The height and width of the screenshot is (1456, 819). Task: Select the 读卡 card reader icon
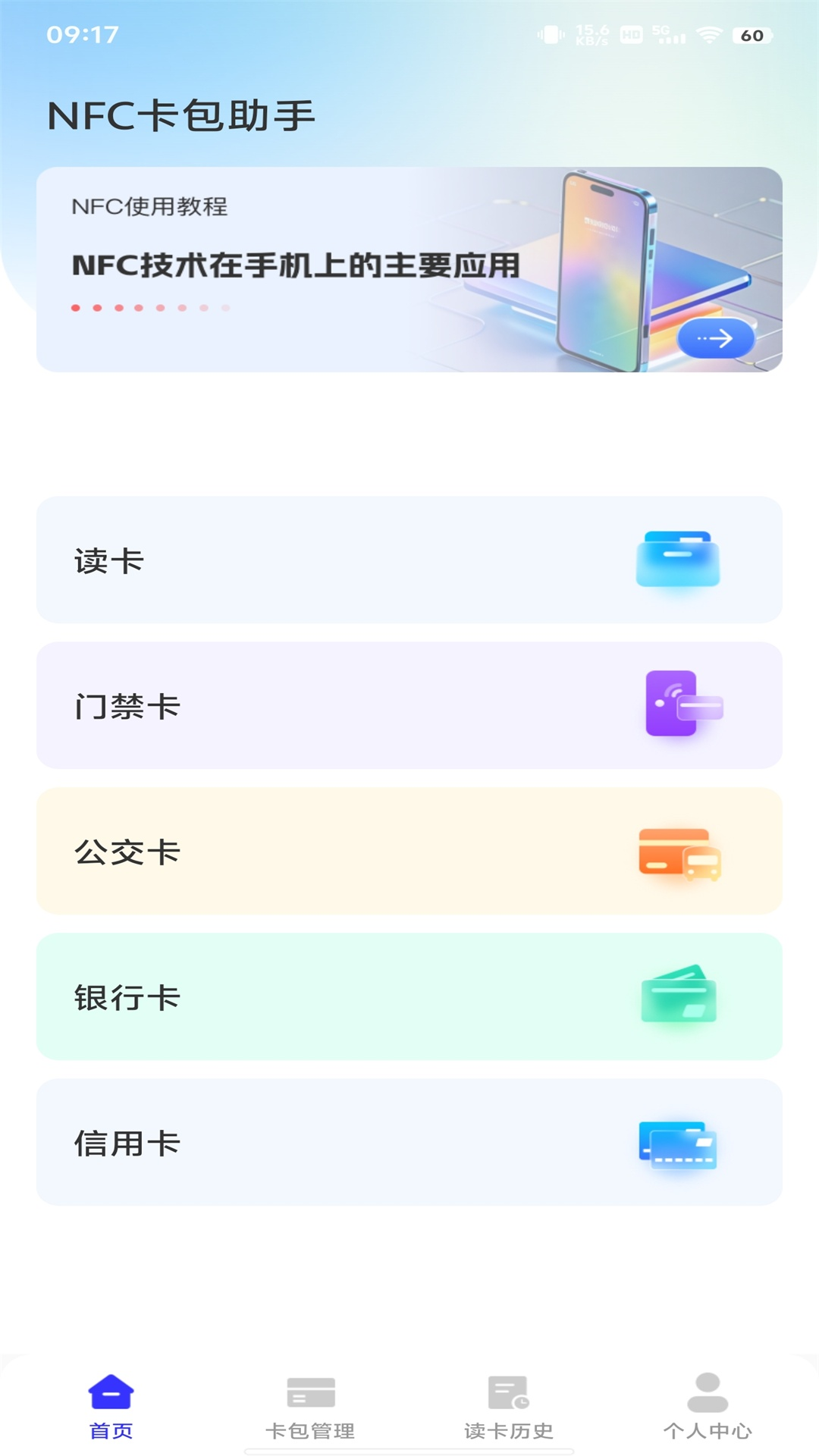click(x=677, y=560)
